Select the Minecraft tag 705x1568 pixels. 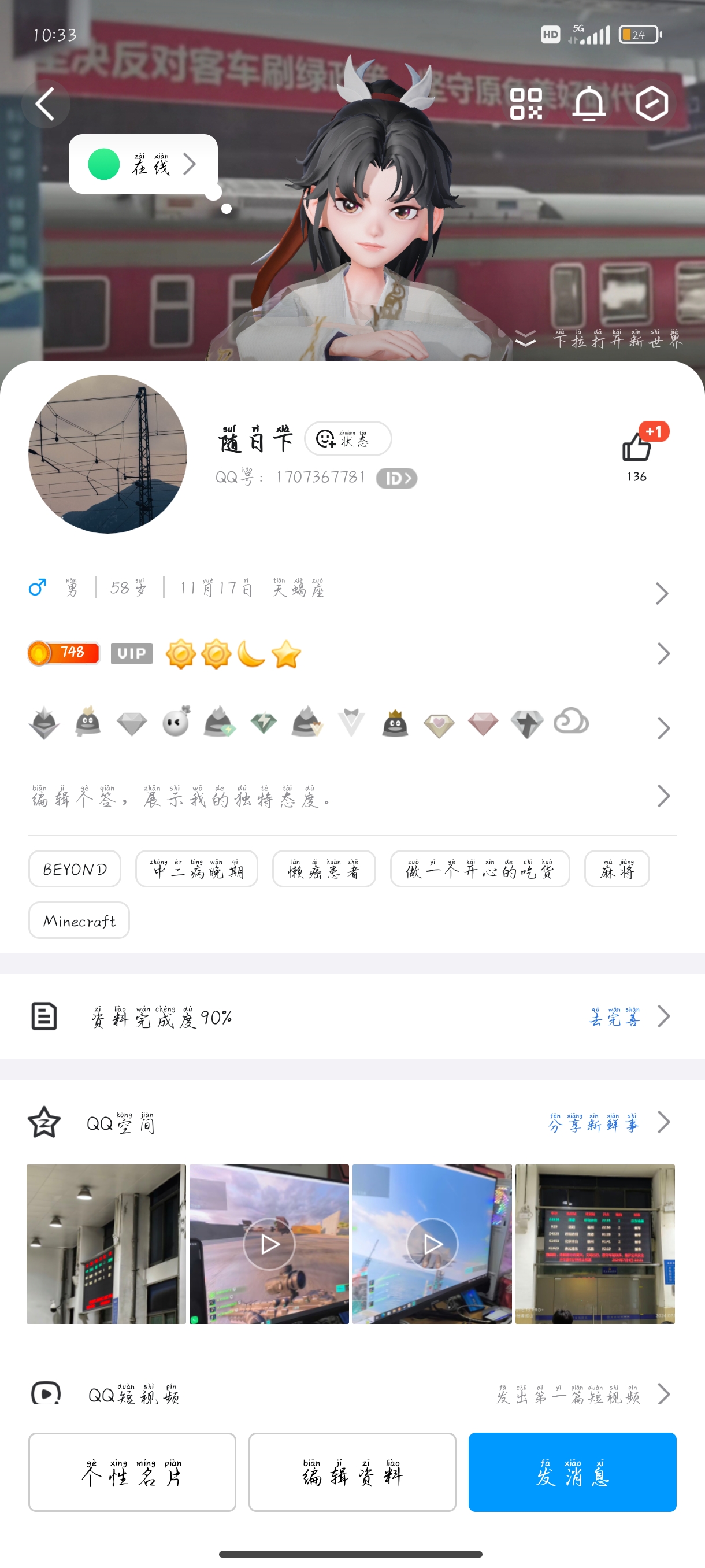pos(79,921)
